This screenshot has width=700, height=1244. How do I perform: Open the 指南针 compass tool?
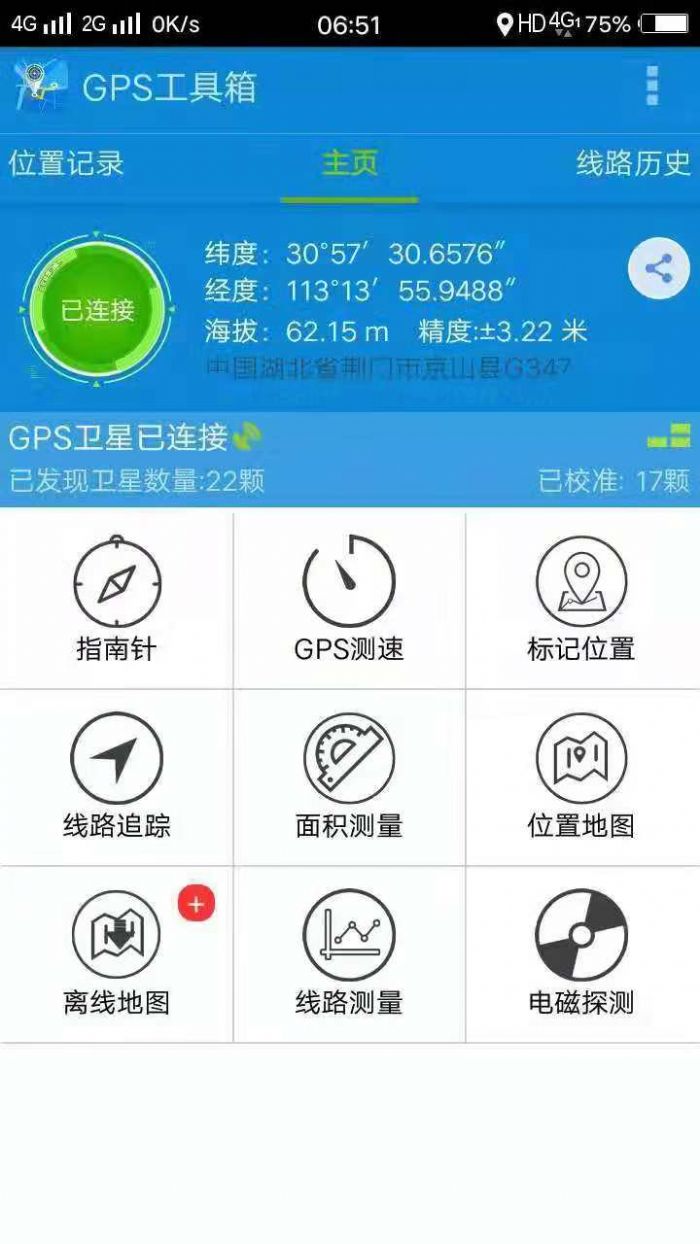pos(117,600)
